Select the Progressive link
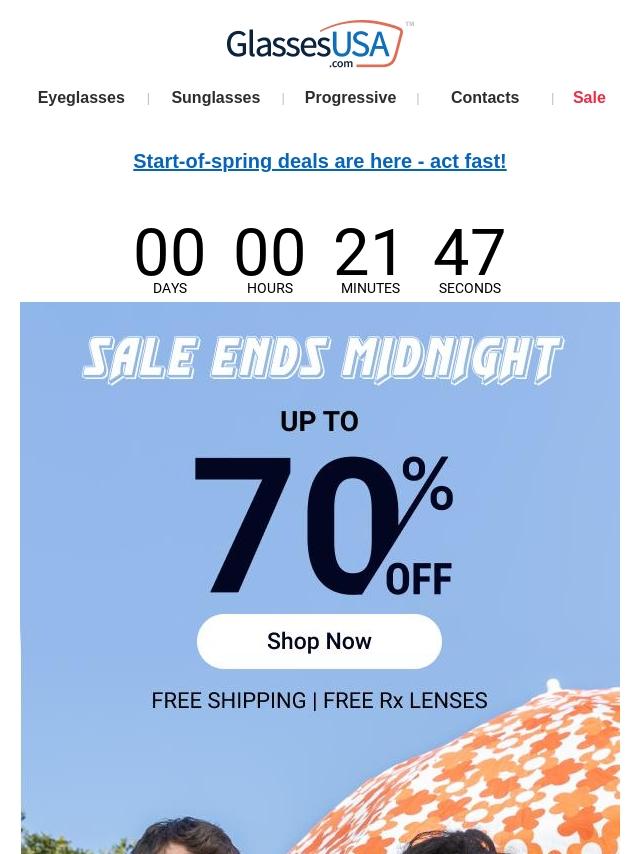Image resolution: width=640 pixels, height=854 pixels. click(x=350, y=98)
